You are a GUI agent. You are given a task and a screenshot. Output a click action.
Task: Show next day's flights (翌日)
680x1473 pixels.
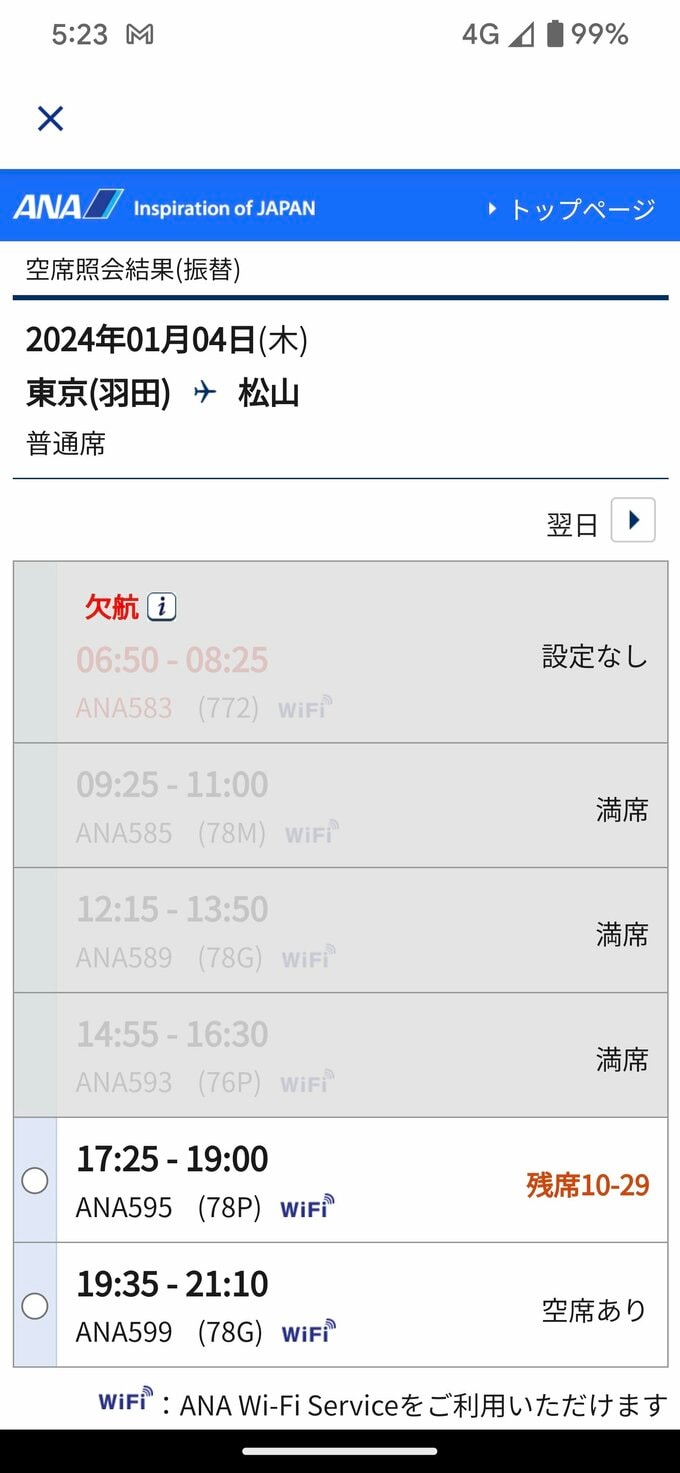632,520
